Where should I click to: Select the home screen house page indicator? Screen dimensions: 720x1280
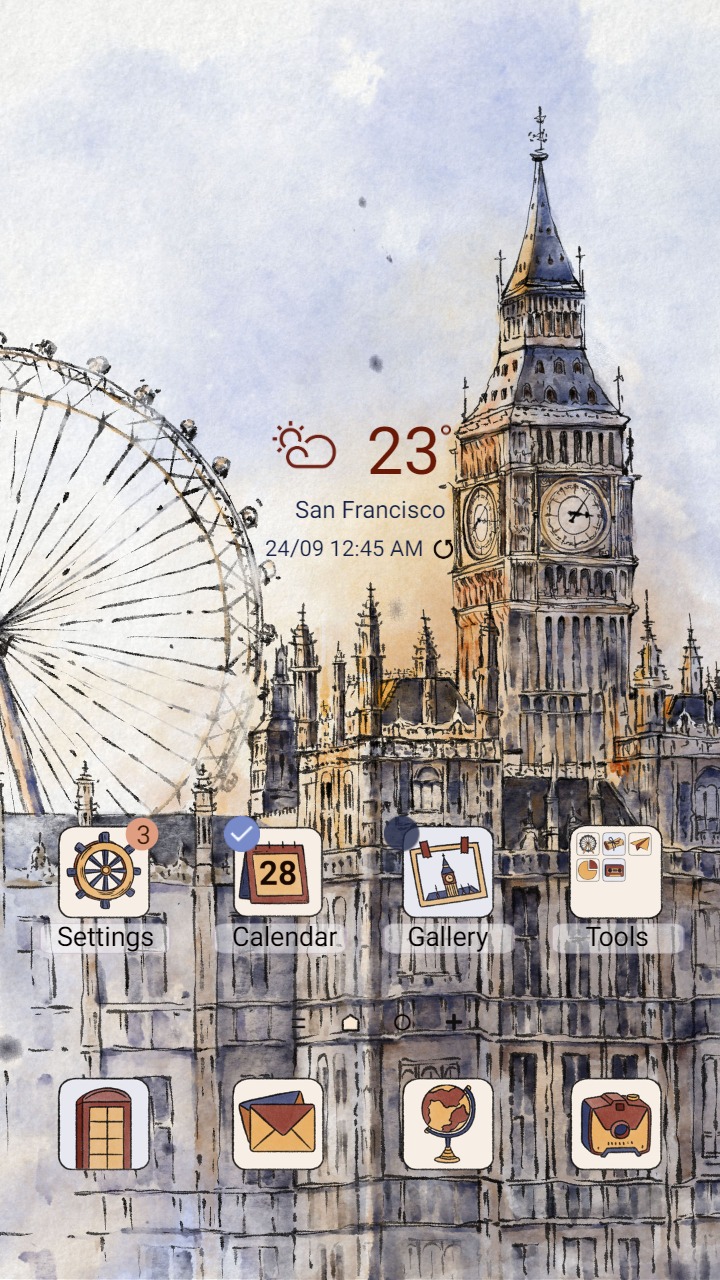[x=350, y=1022]
